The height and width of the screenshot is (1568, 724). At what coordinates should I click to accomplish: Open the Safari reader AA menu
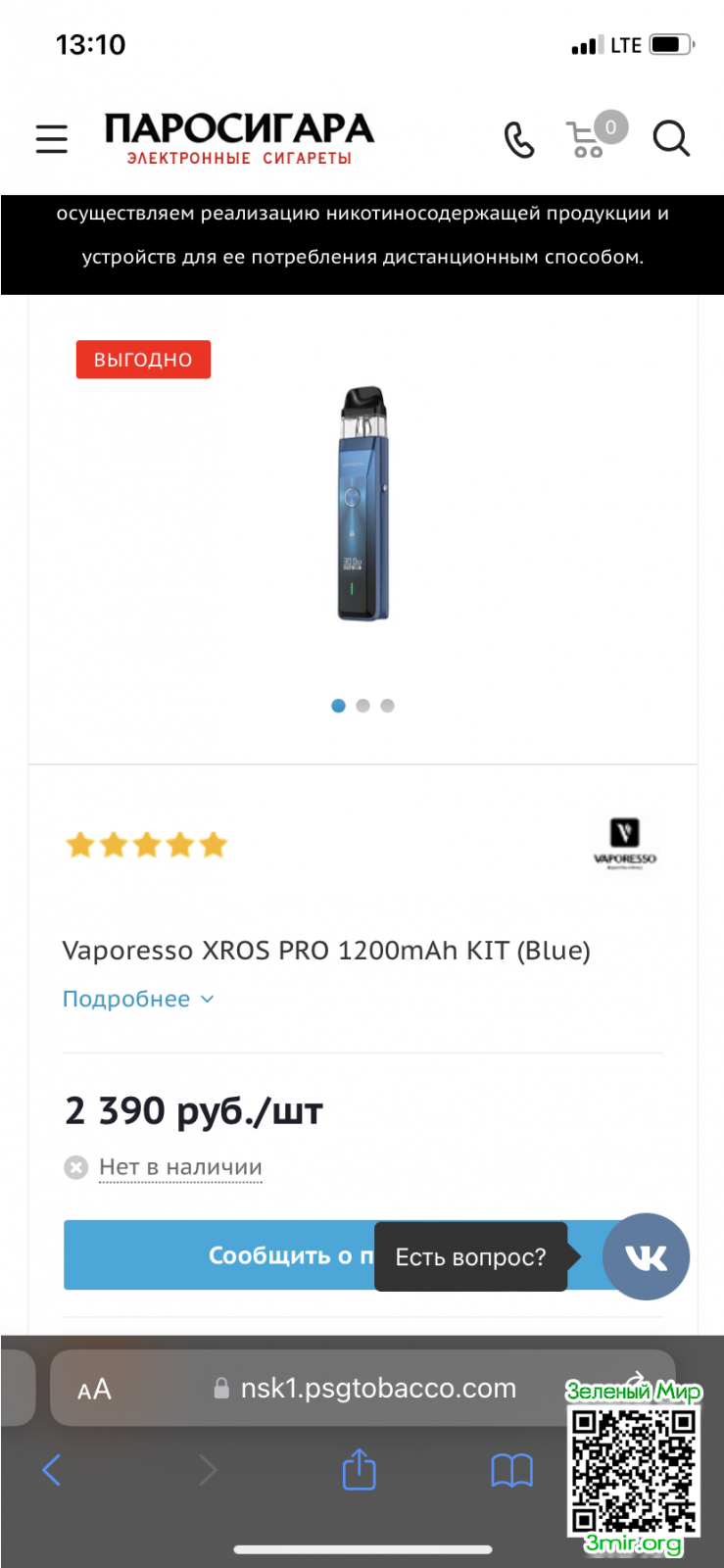pos(95,1389)
